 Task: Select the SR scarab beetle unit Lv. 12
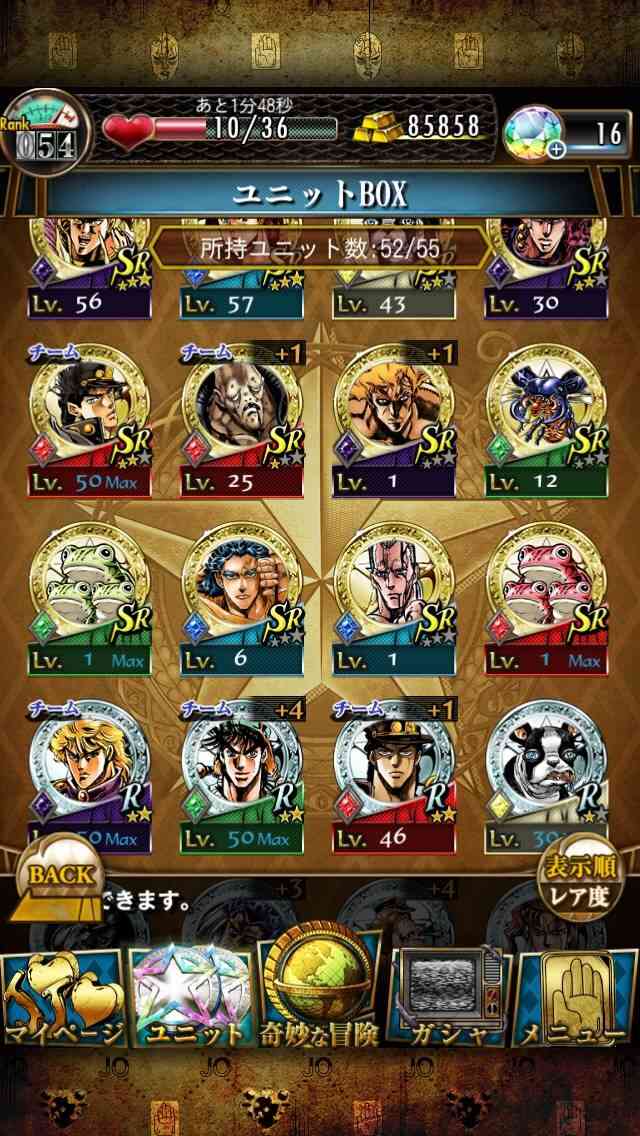(547, 420)
